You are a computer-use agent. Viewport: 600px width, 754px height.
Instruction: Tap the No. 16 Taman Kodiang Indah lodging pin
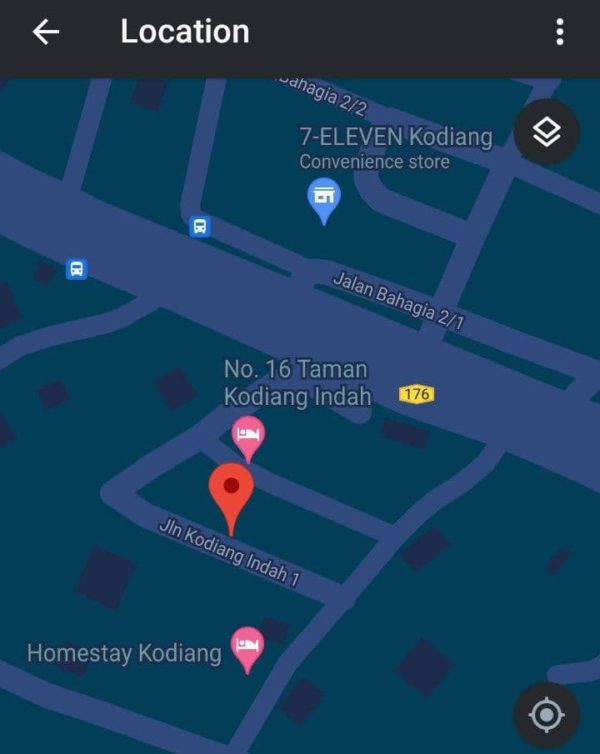(248, 436)
